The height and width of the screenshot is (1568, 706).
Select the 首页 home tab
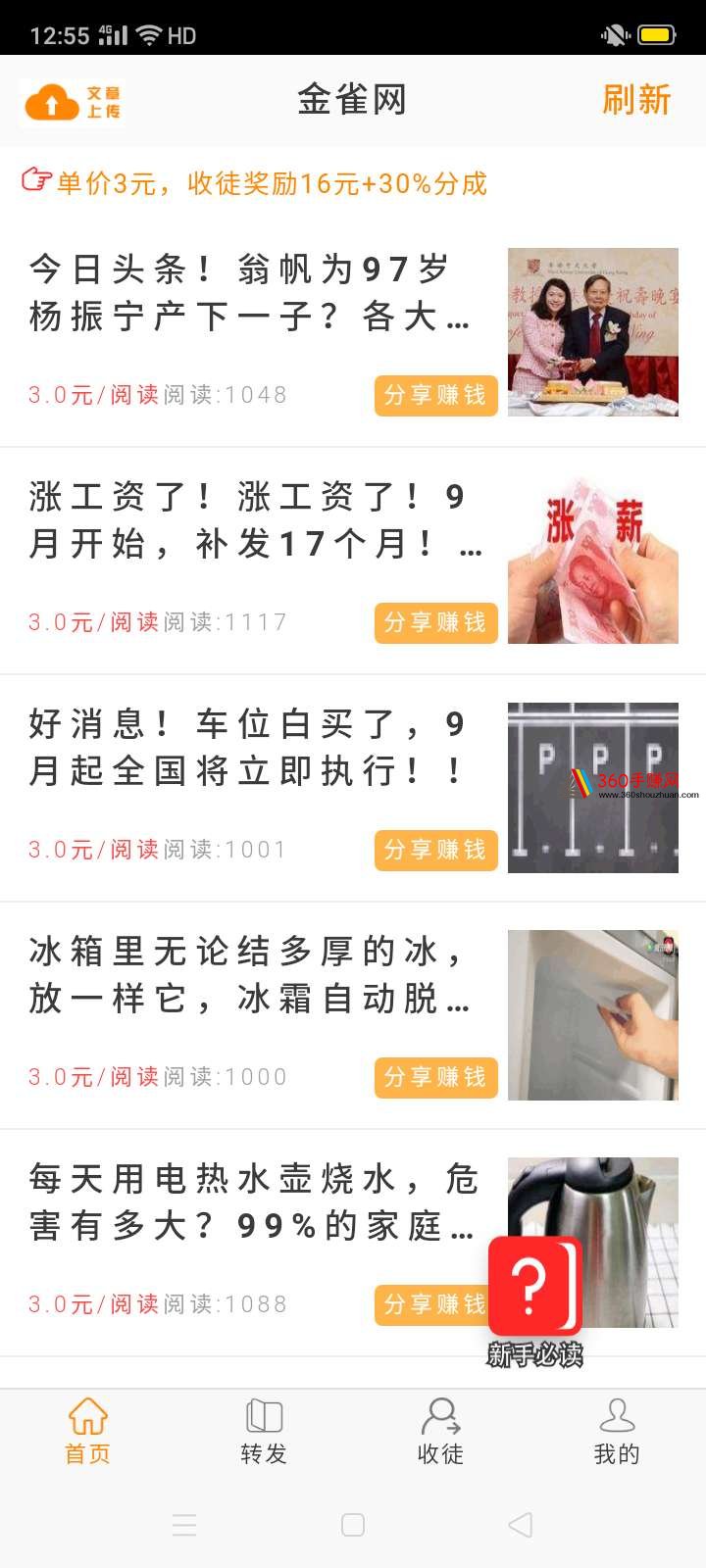(88, 1431)
